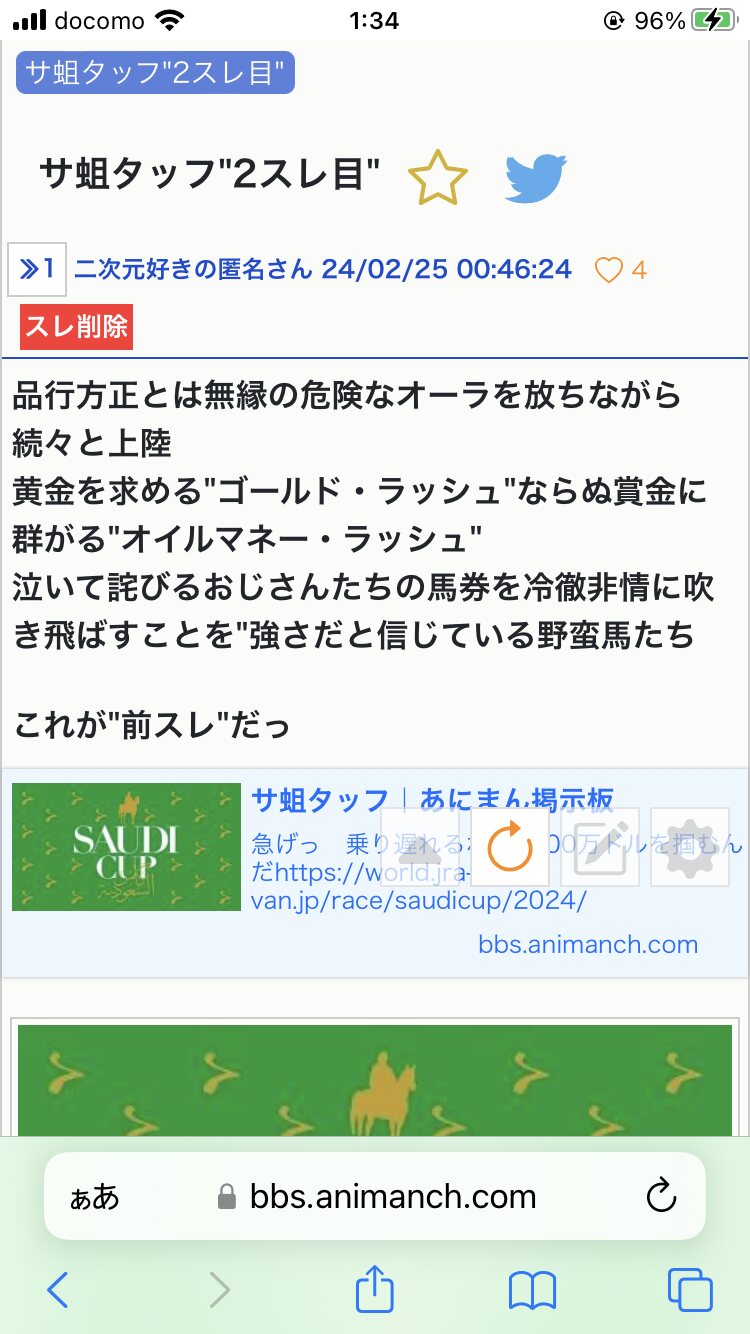Show all open Safari tabs

690,1290
